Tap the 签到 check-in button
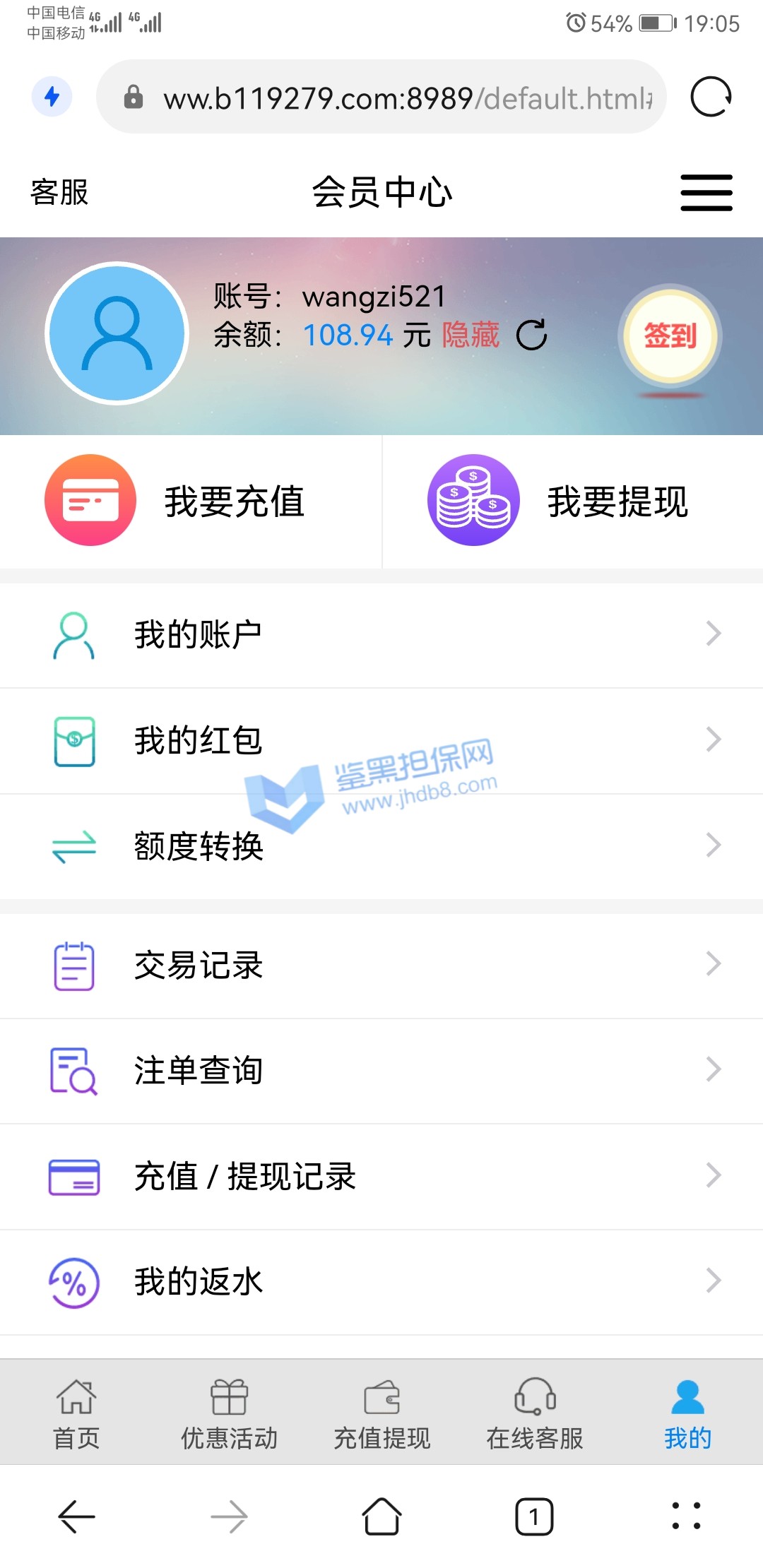 pyautogui.click(x=670, y=335)
